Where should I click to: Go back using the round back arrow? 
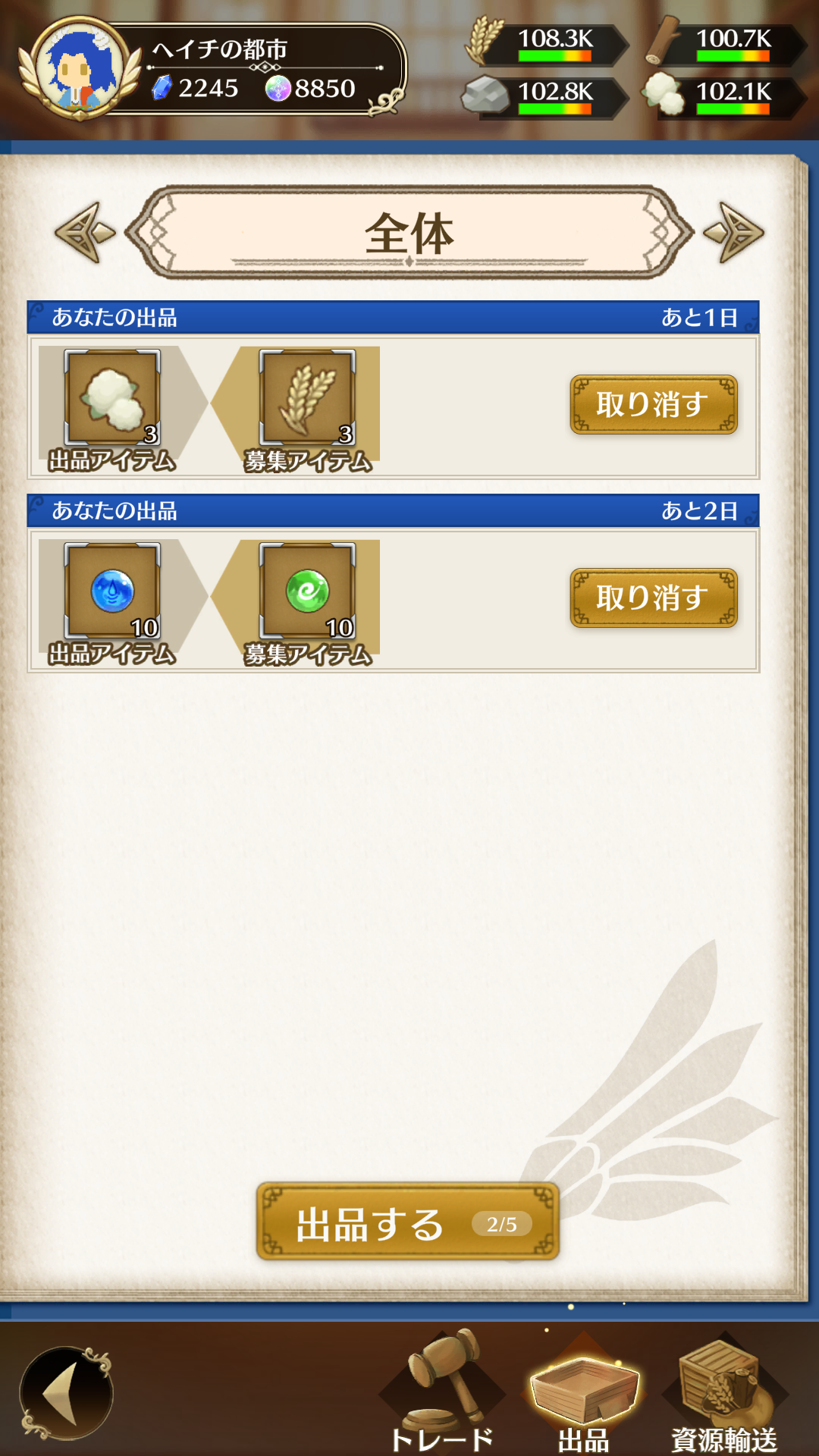(x=66, y=1394)
